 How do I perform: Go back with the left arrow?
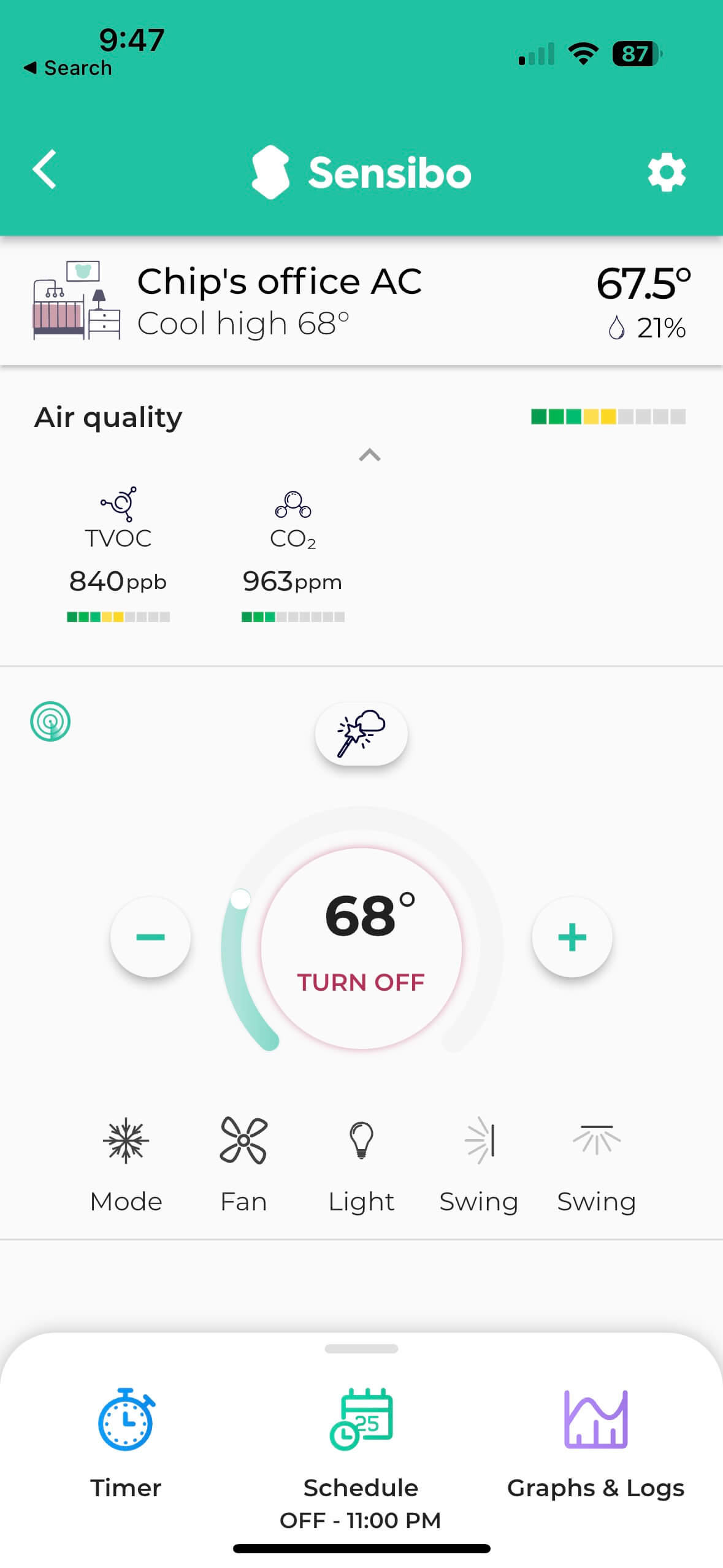(x=44, y=172)
